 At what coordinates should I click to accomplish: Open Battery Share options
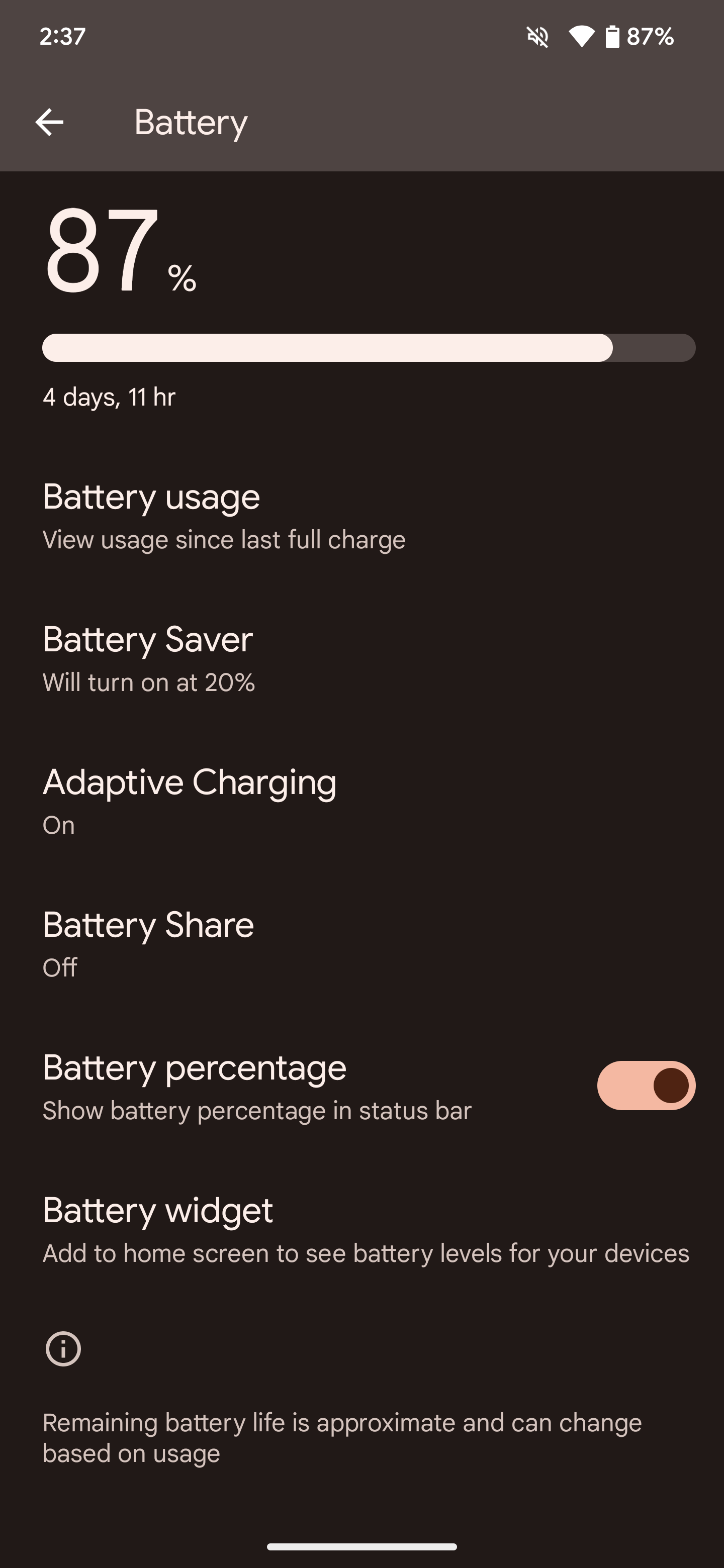click(148, 925)
